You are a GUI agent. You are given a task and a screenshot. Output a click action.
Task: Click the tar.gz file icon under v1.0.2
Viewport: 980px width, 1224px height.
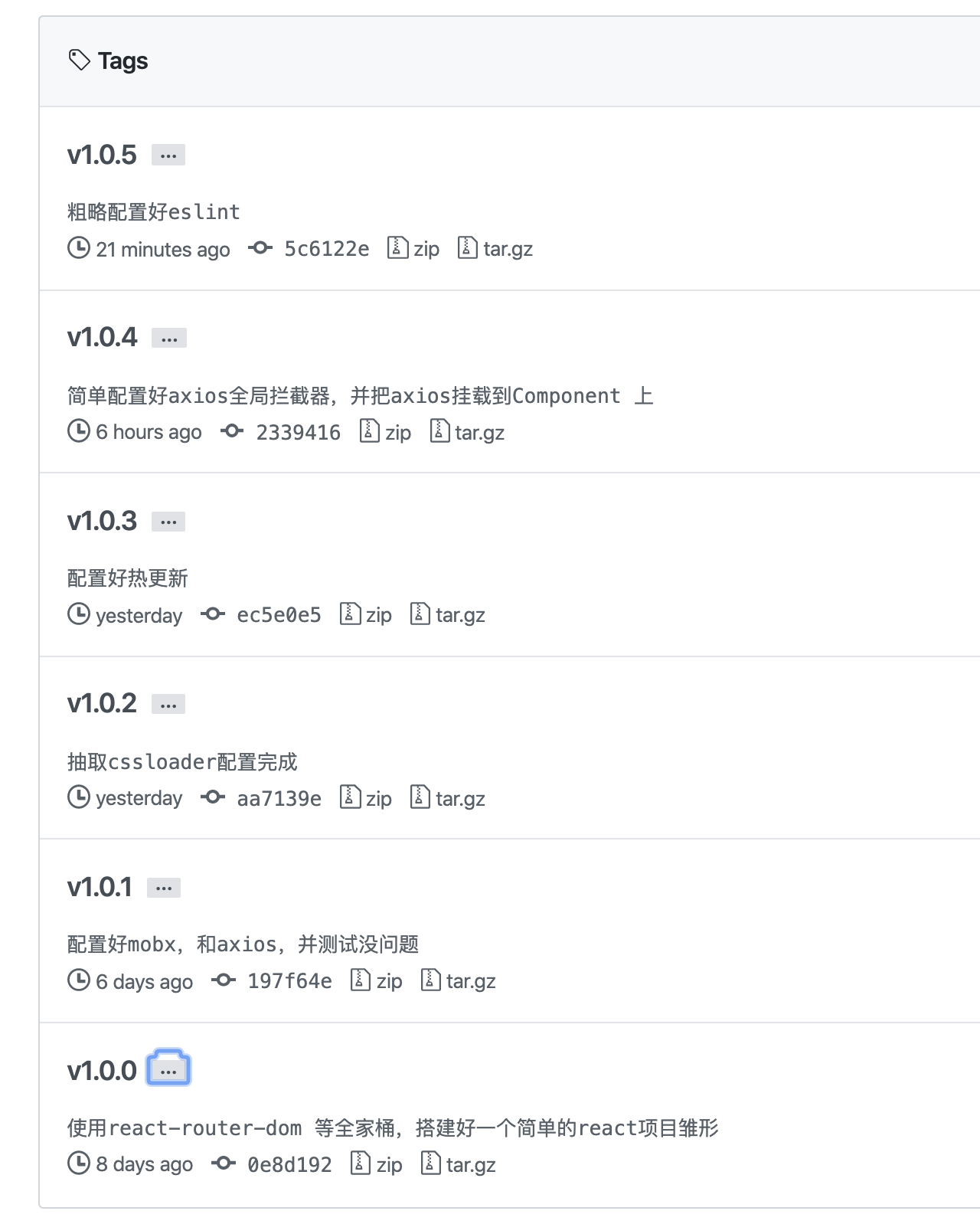(x=419, y=797)
